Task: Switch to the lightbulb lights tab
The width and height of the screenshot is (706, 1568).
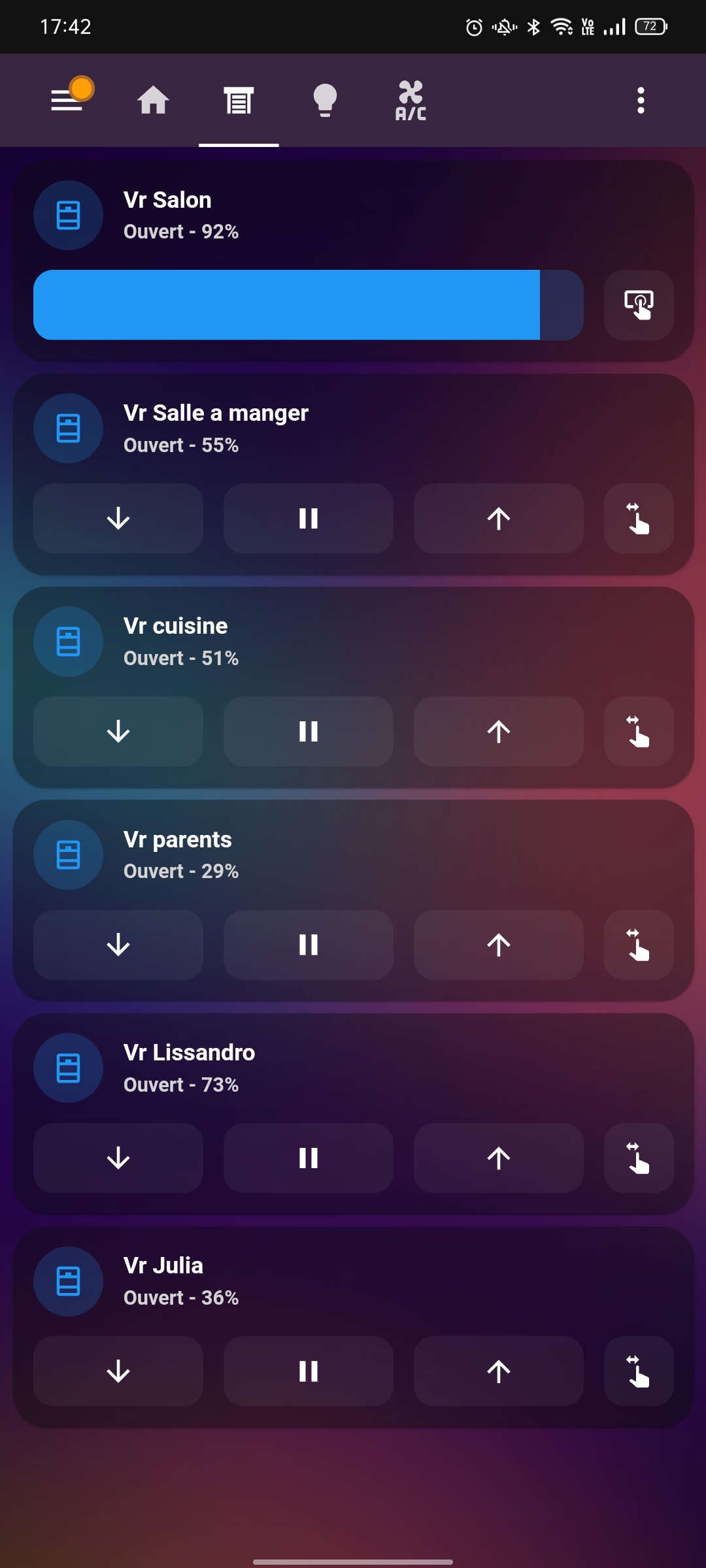Action: (x=325, y=100)
